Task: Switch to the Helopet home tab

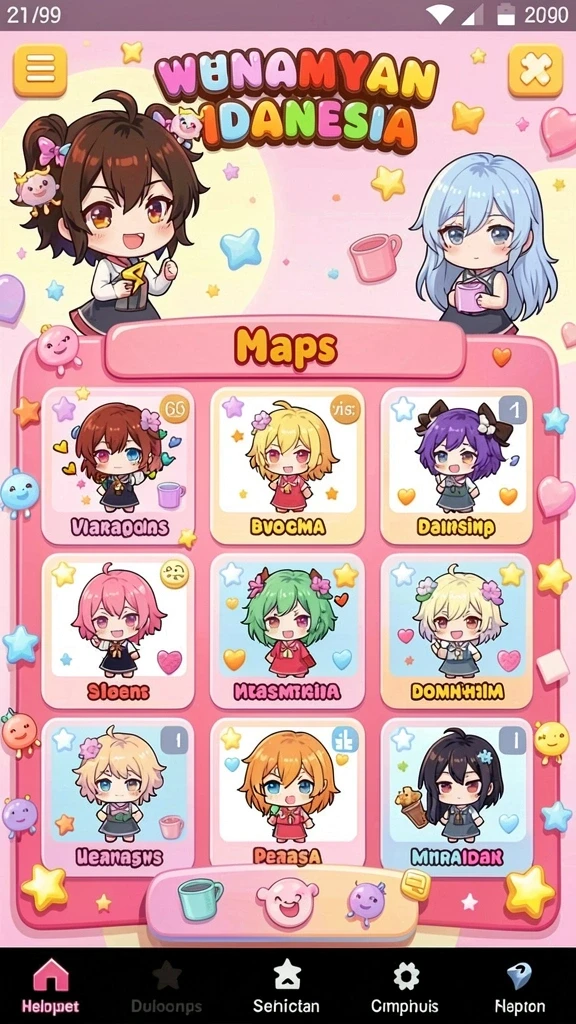Action: coord(50,986)
